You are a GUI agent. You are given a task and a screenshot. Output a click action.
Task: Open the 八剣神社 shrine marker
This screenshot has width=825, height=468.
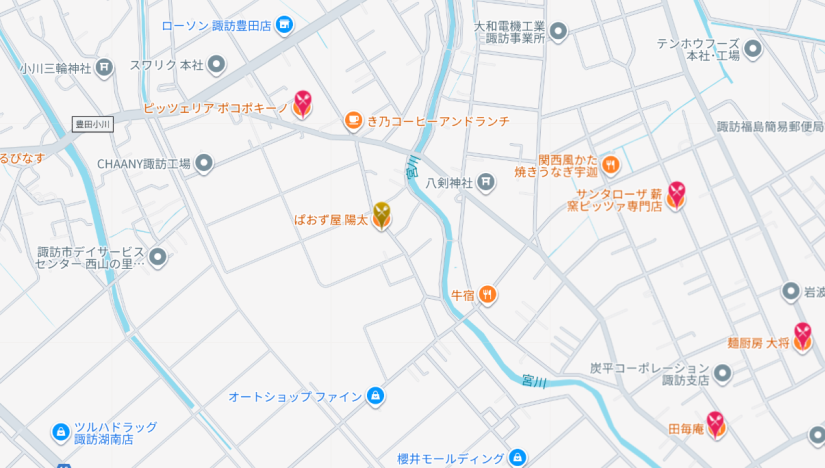click(x=485, y=182)
